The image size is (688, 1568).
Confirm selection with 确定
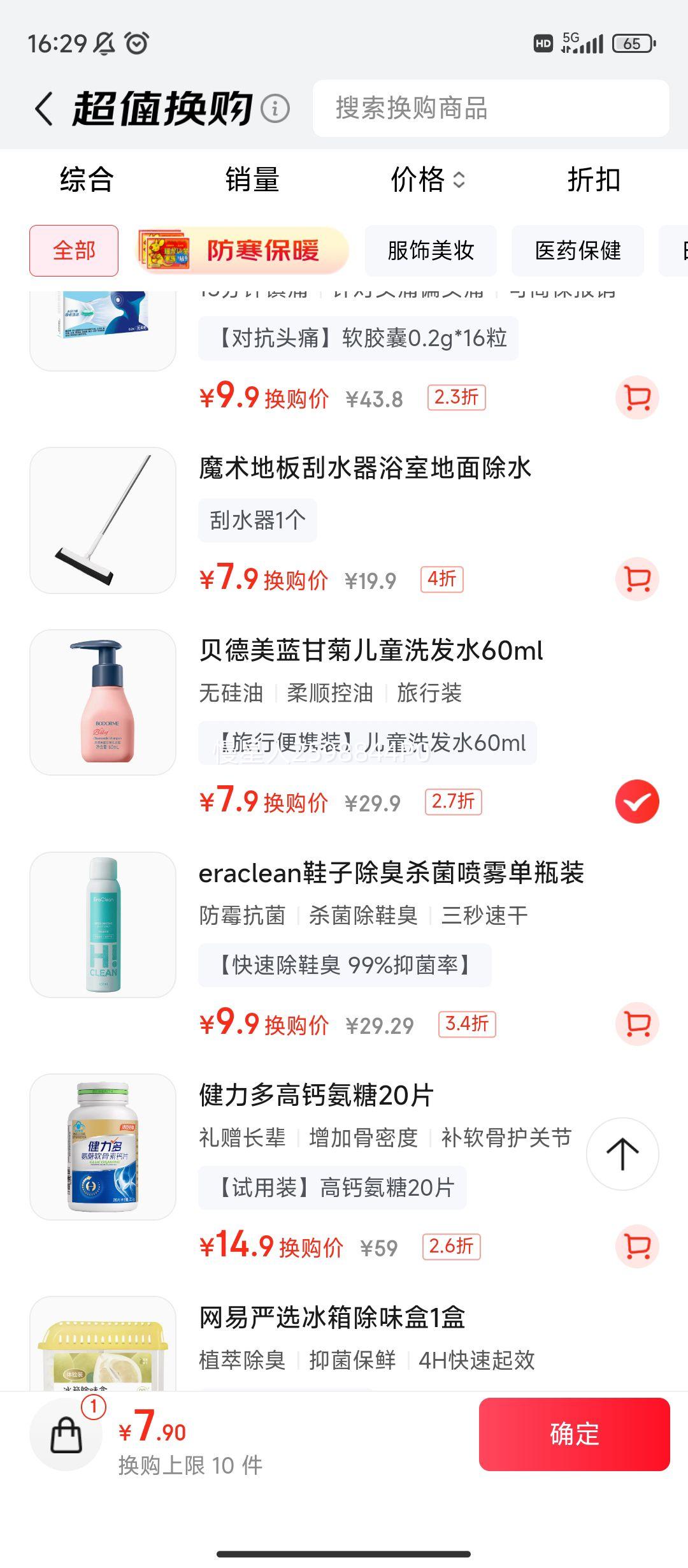(574, 1434)
